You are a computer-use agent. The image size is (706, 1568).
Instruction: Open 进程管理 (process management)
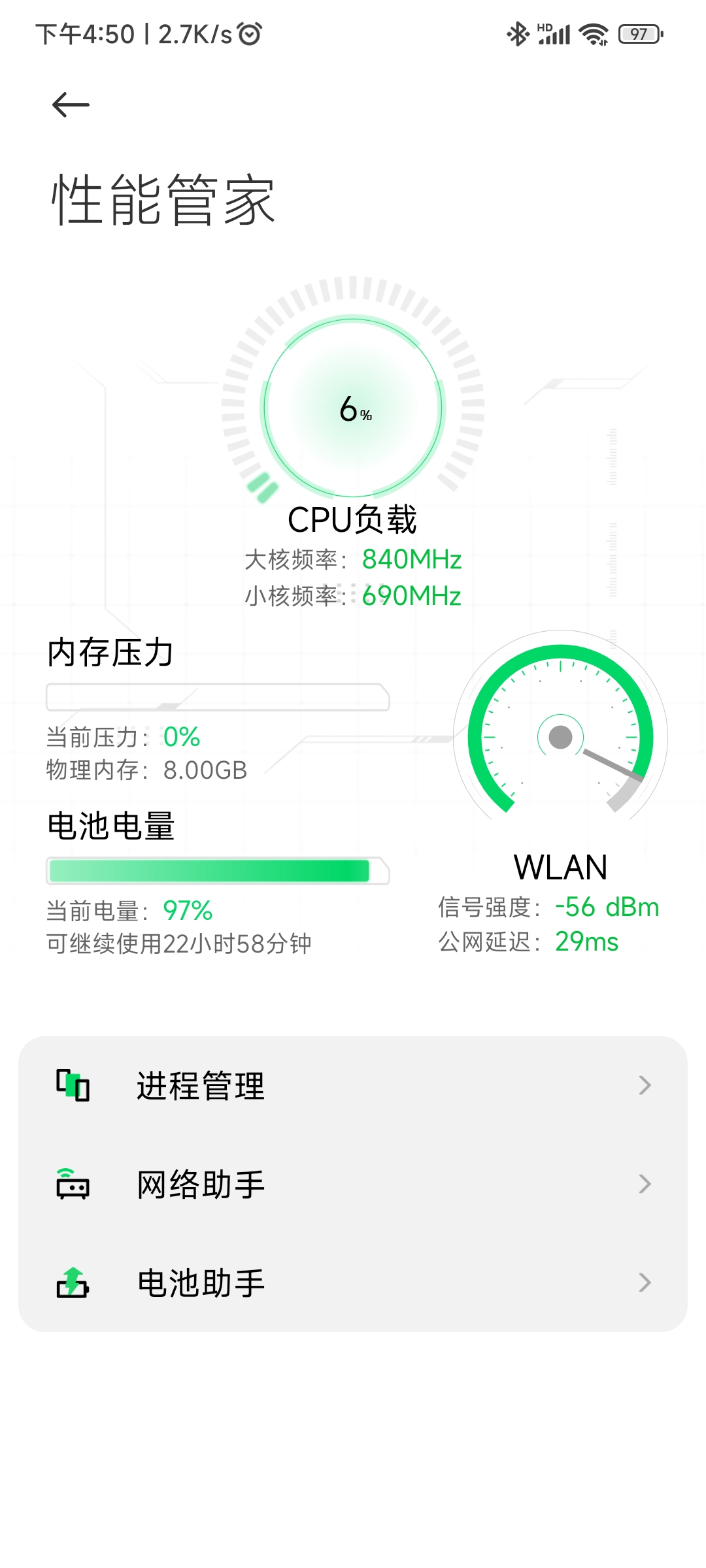(x=353, y=1086)
